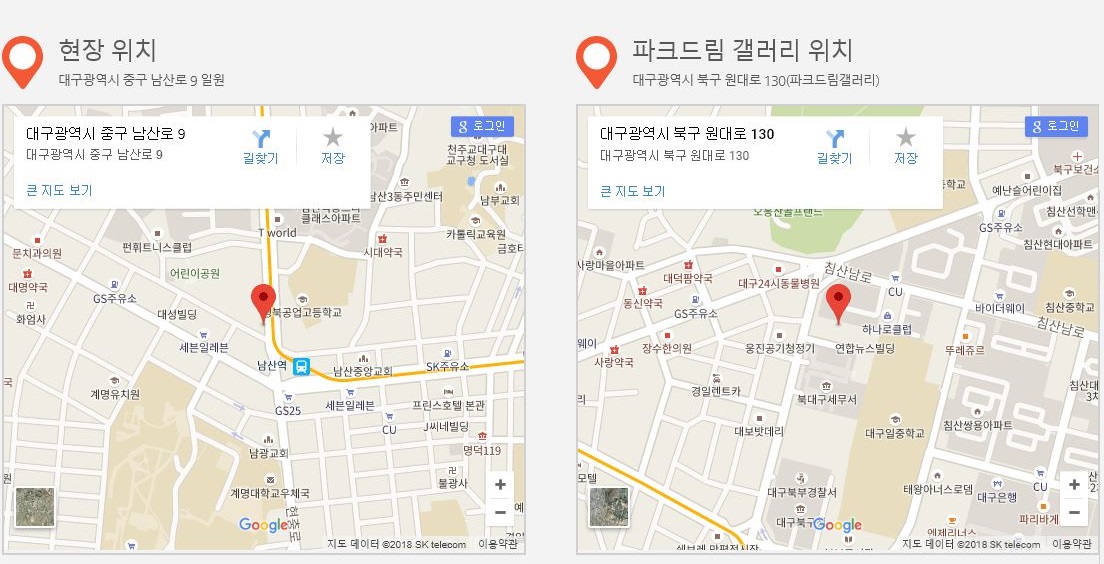
Task: Open larger map for 남산로 9
Action: click(x=59, y=190)
